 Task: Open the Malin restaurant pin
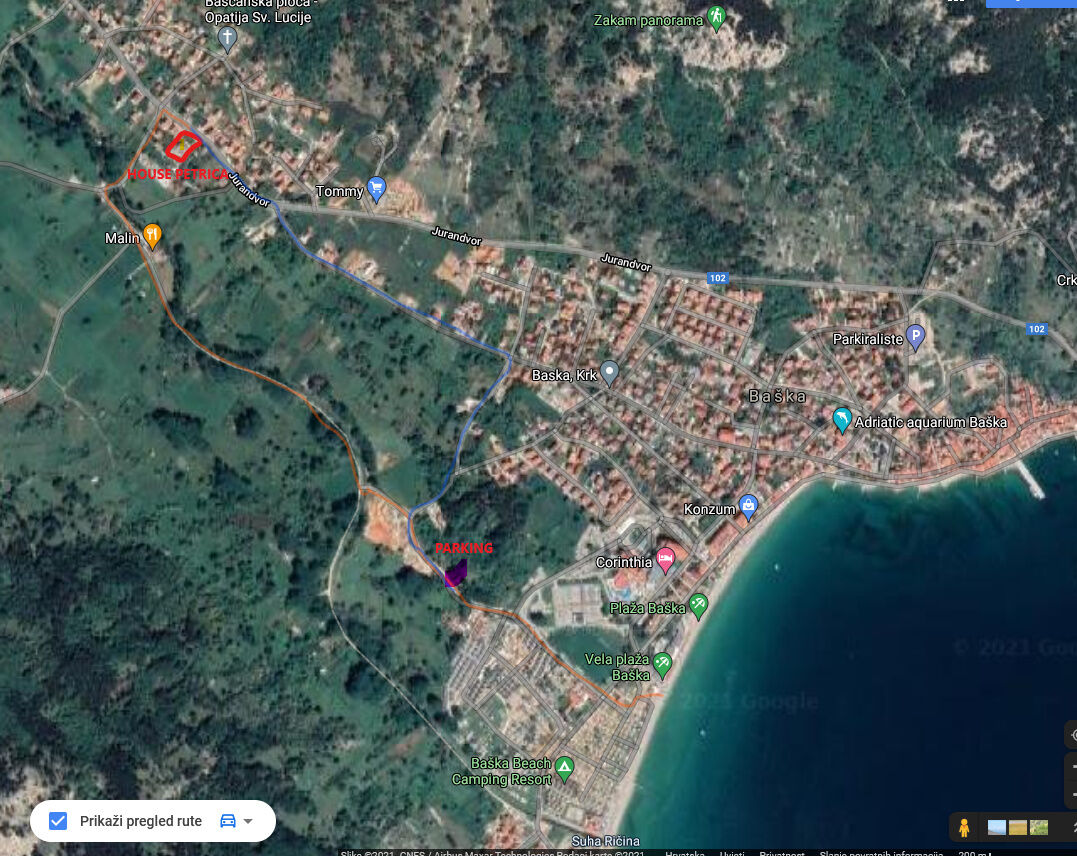[152, 236]
